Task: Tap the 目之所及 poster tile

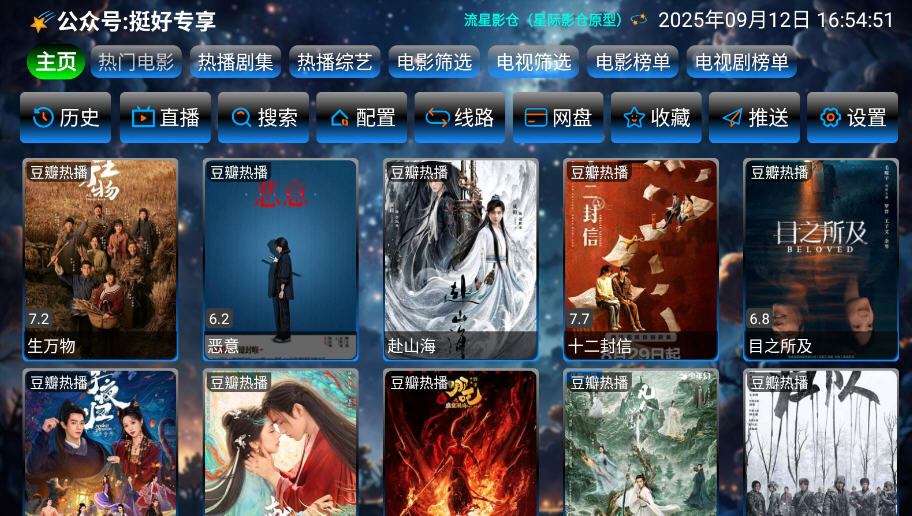Action: 821,258
